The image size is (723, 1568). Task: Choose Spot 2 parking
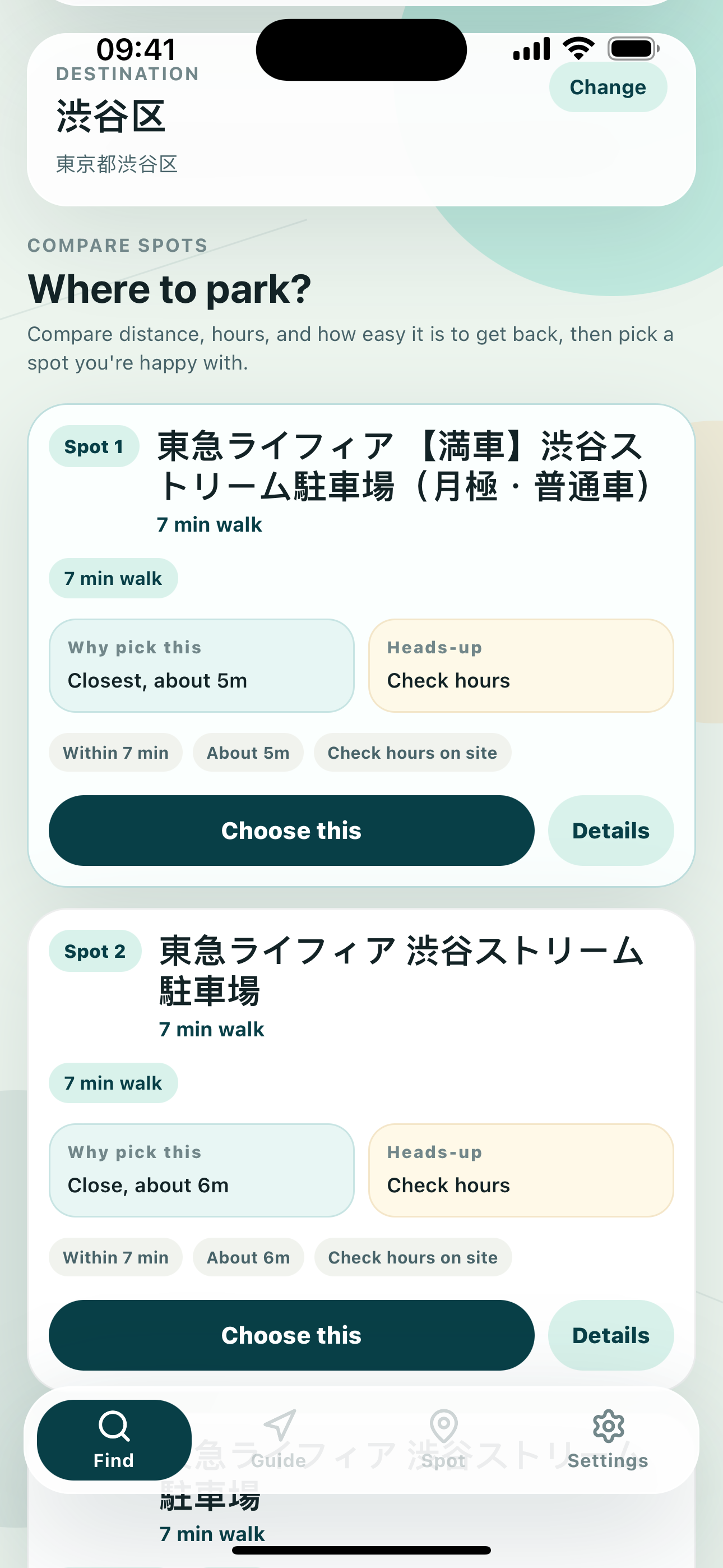[291, 1335]
